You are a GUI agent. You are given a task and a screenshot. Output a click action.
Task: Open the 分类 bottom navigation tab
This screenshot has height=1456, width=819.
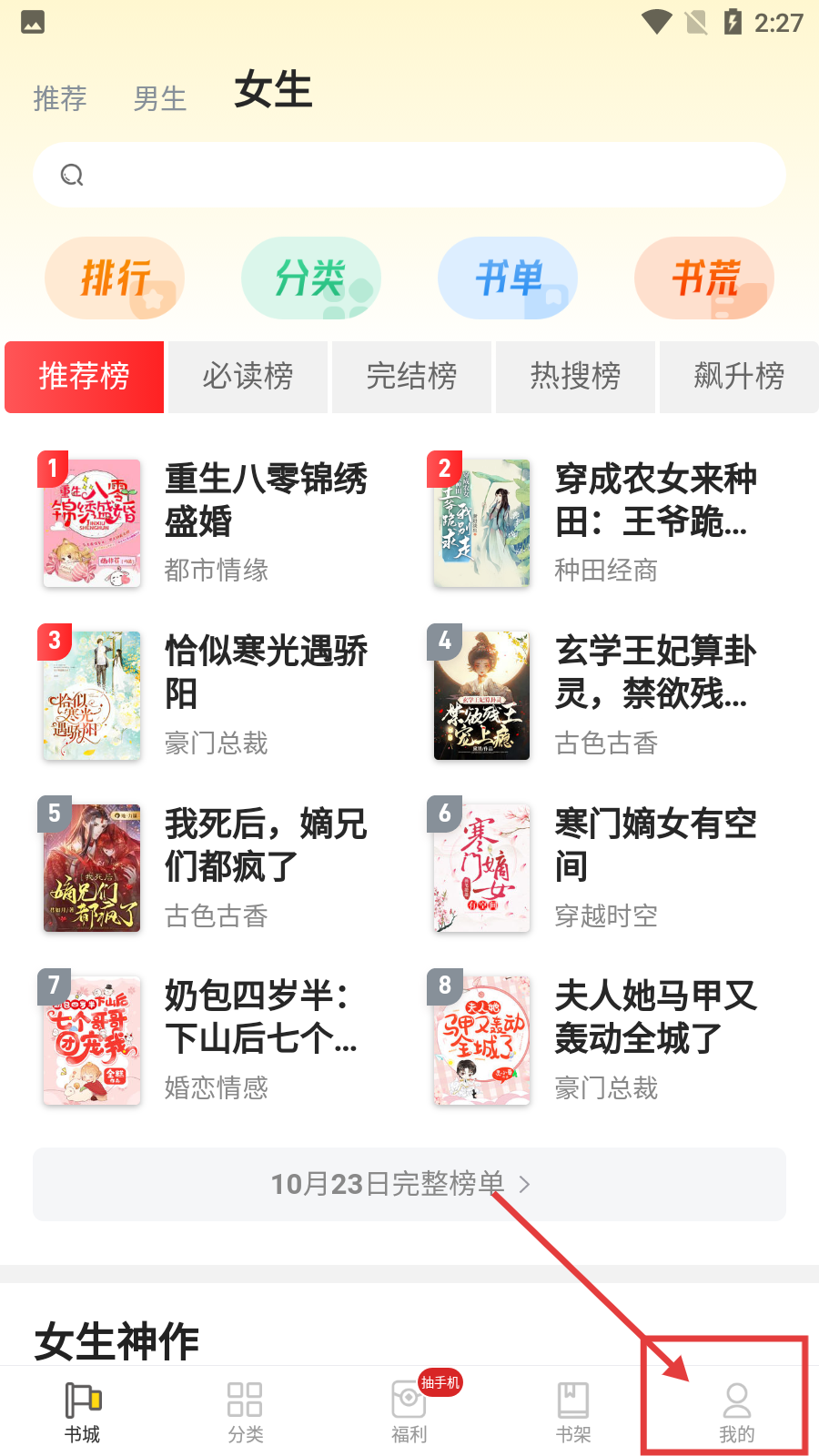246,1410
